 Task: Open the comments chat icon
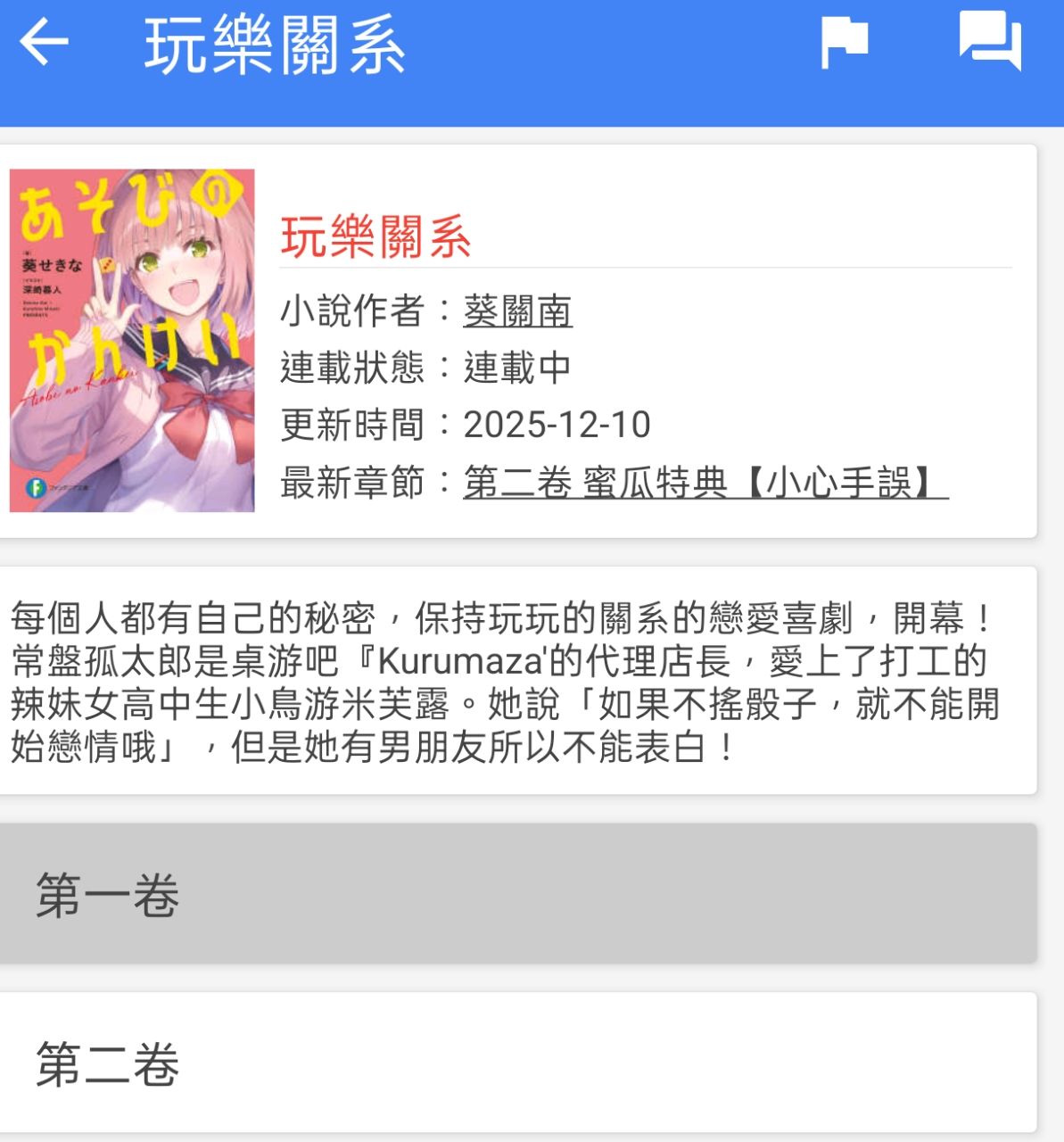[990, 41]
